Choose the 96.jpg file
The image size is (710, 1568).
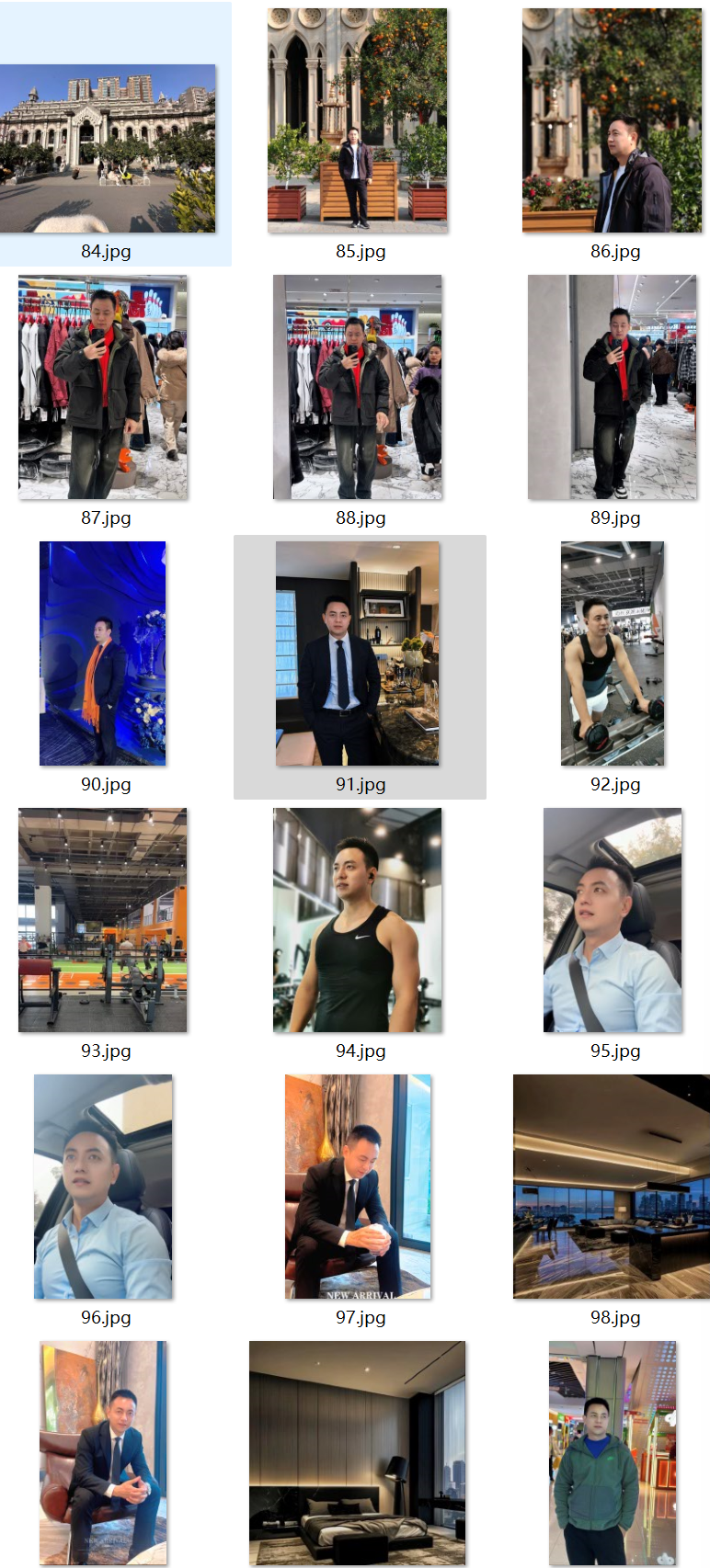point(103,1187)
